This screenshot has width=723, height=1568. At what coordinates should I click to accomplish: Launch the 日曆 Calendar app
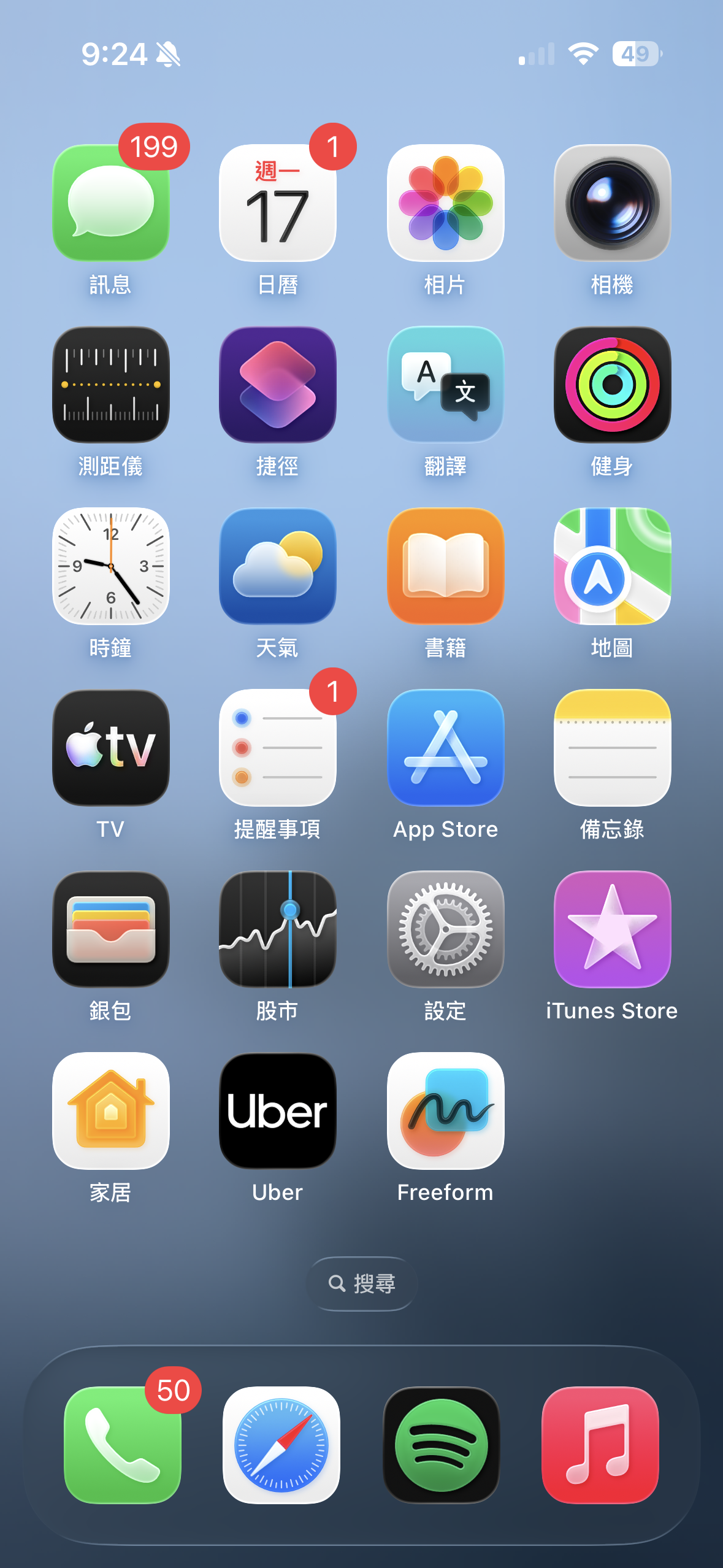pyautogui.click(x=278, y=203)
